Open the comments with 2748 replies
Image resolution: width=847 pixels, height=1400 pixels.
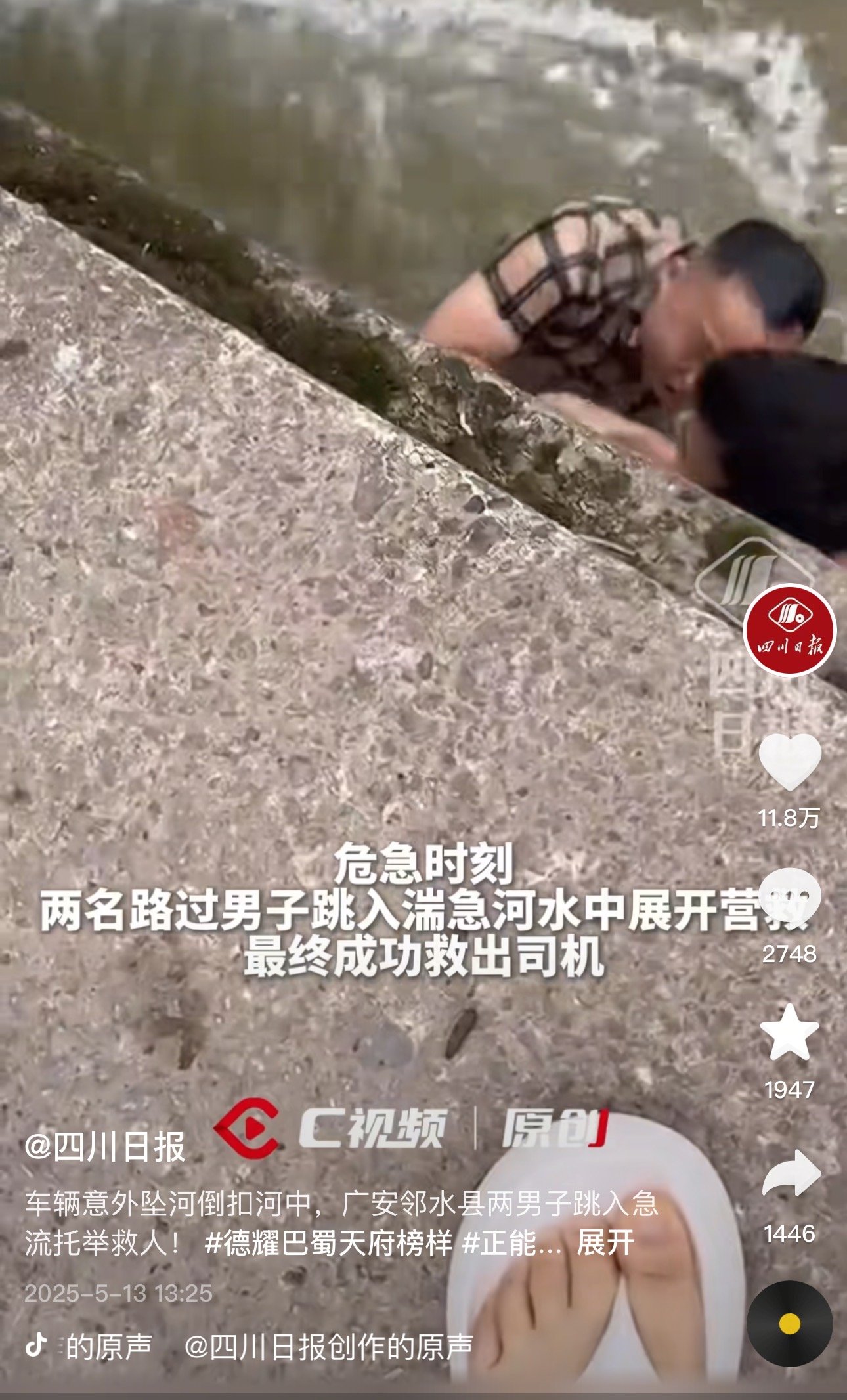pyautogui.click(x=789, y=898)
